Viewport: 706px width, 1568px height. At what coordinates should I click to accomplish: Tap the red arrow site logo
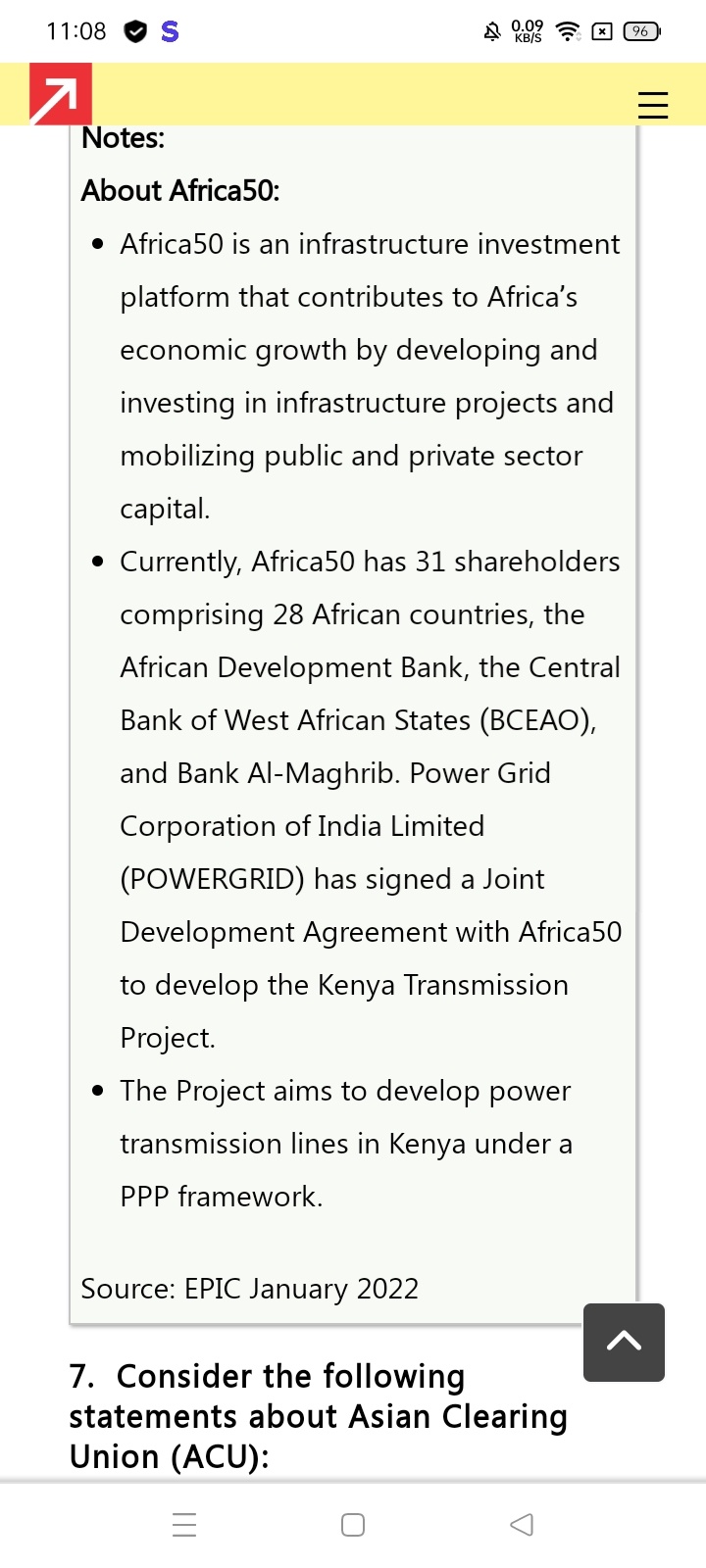pos(60,94)
